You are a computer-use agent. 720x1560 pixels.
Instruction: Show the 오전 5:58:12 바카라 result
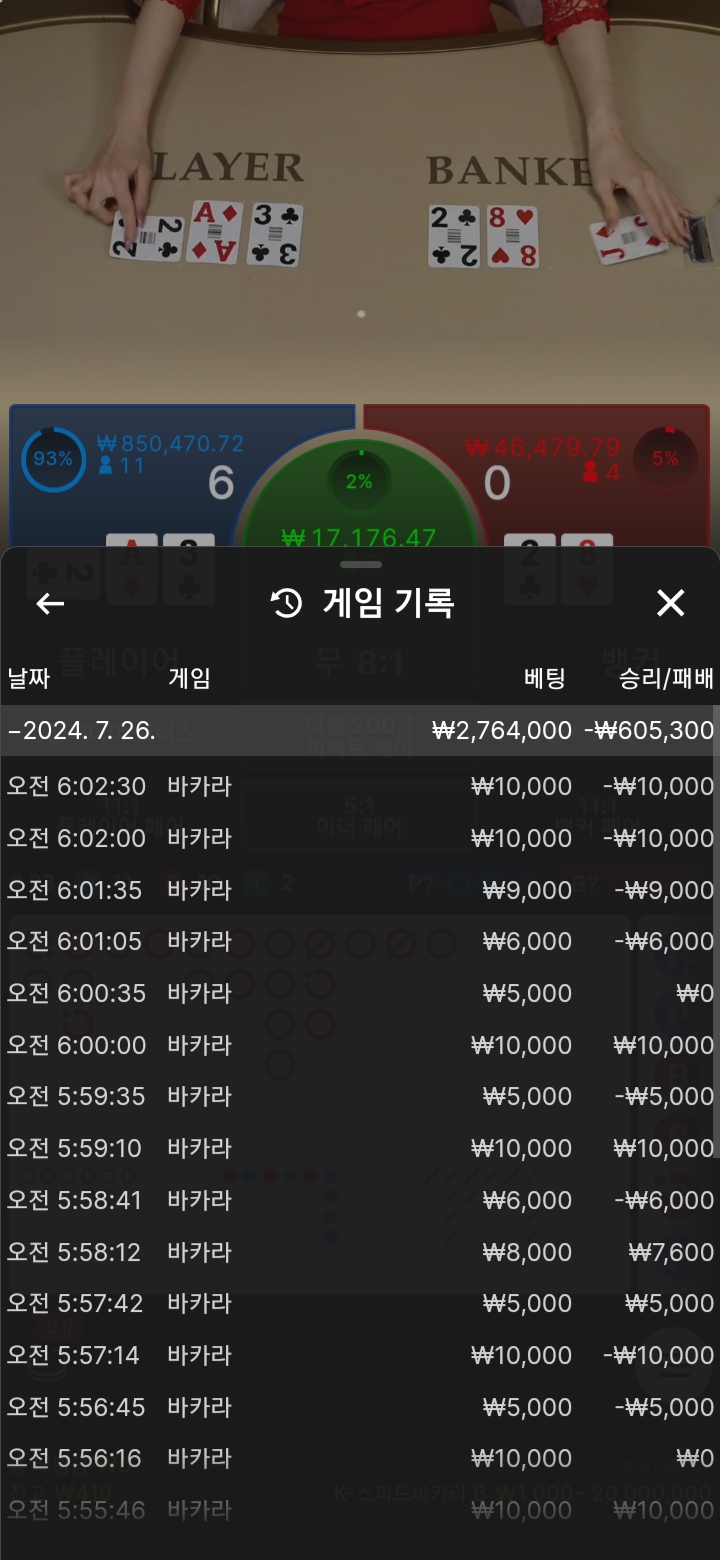[360, 1252]
